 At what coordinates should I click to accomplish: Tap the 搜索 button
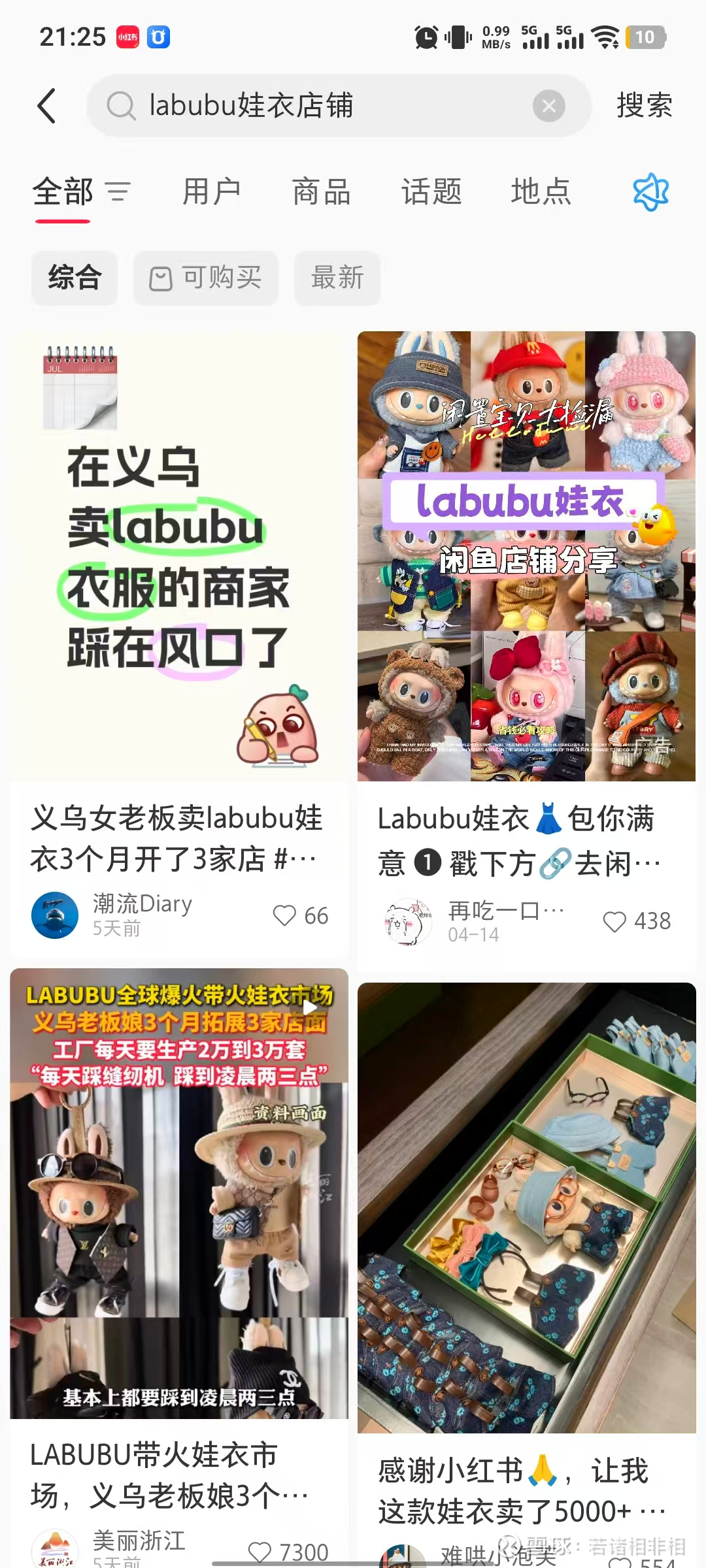(x=645, y=106)
